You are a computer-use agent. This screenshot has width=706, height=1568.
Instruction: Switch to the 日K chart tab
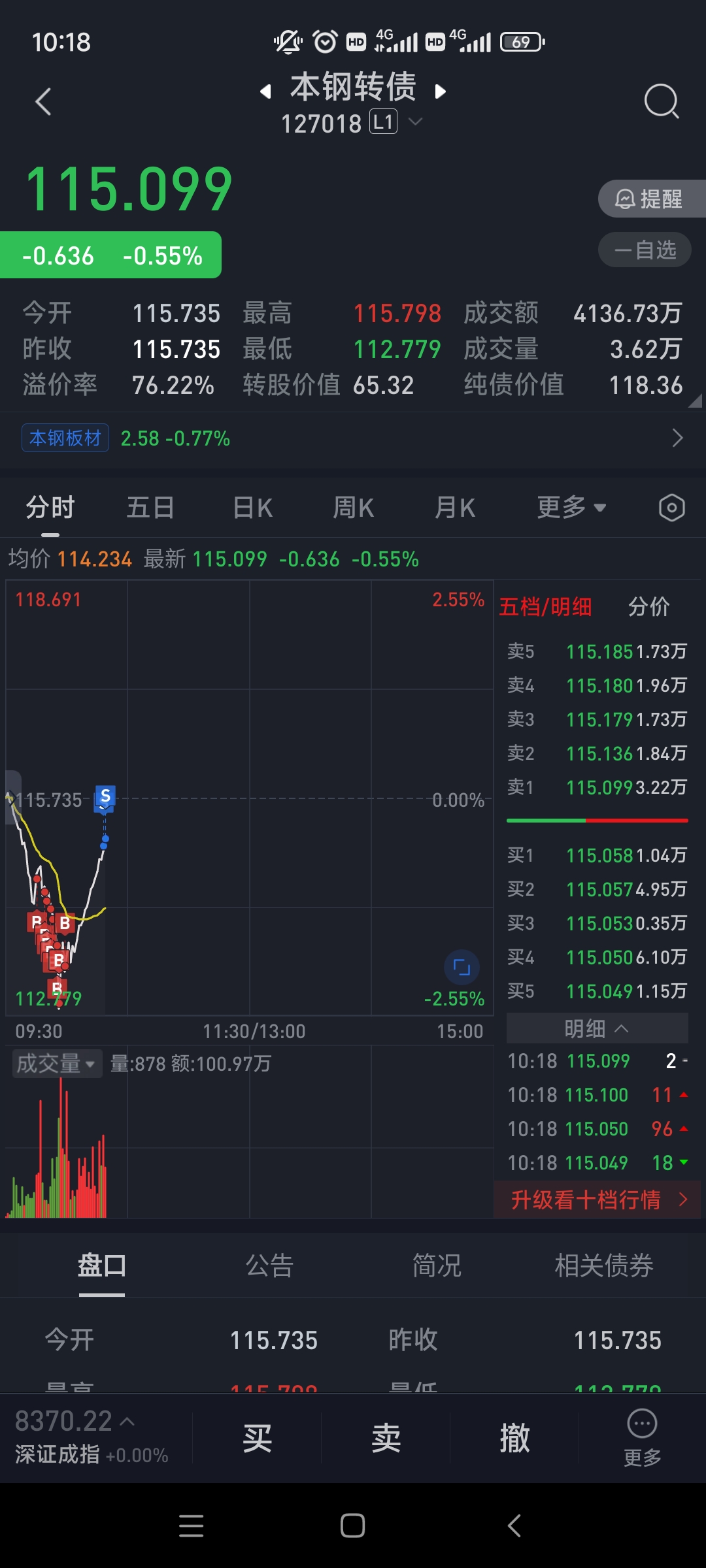(x=252, y=508)
